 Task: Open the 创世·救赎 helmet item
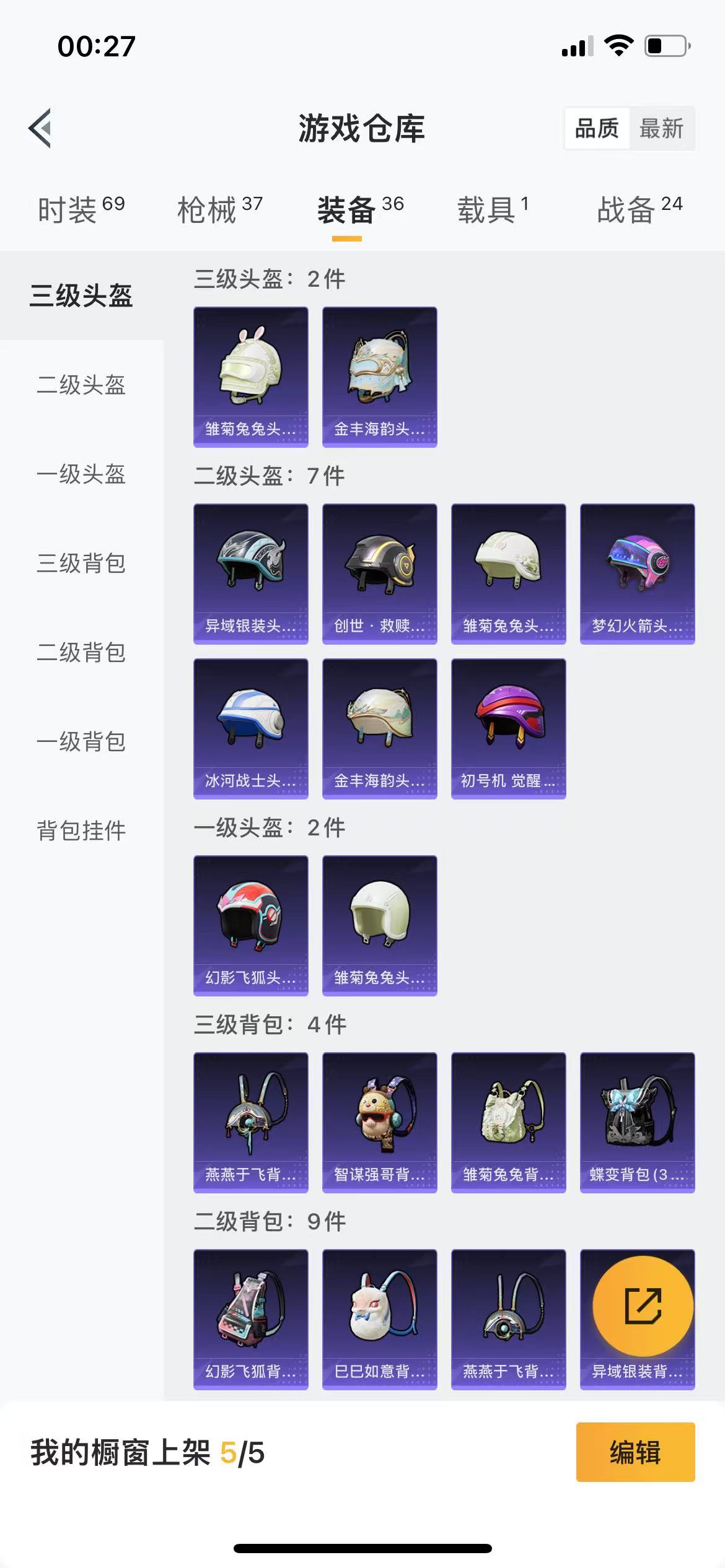click(379, 573)
